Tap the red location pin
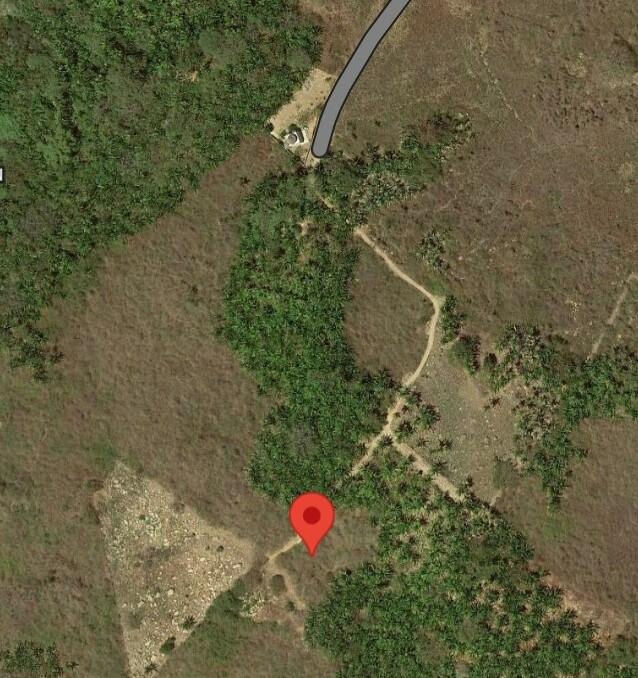The image size is (638, 678). pos(312,519)
